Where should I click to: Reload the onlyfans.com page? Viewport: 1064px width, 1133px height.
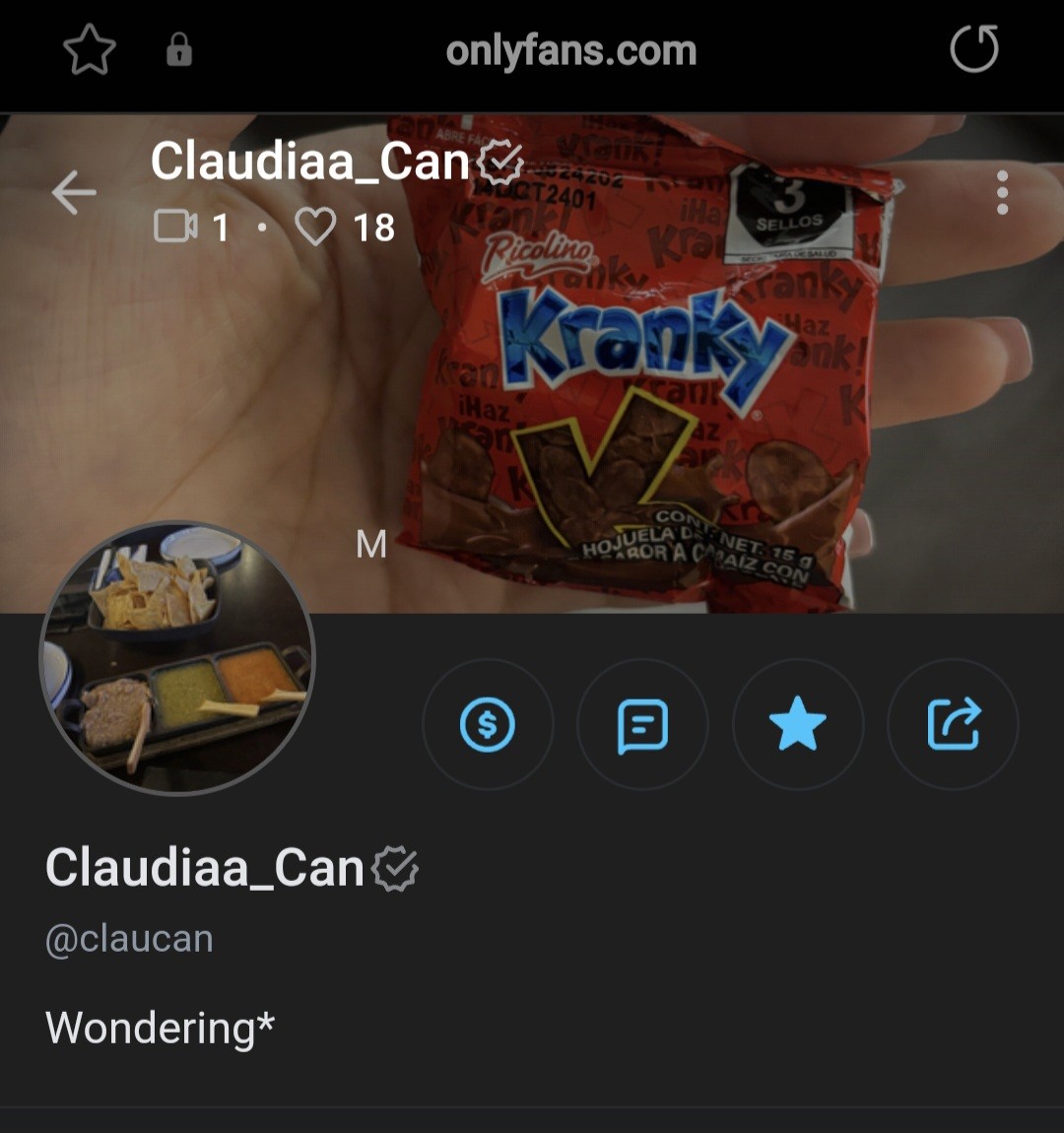point(973,49)
